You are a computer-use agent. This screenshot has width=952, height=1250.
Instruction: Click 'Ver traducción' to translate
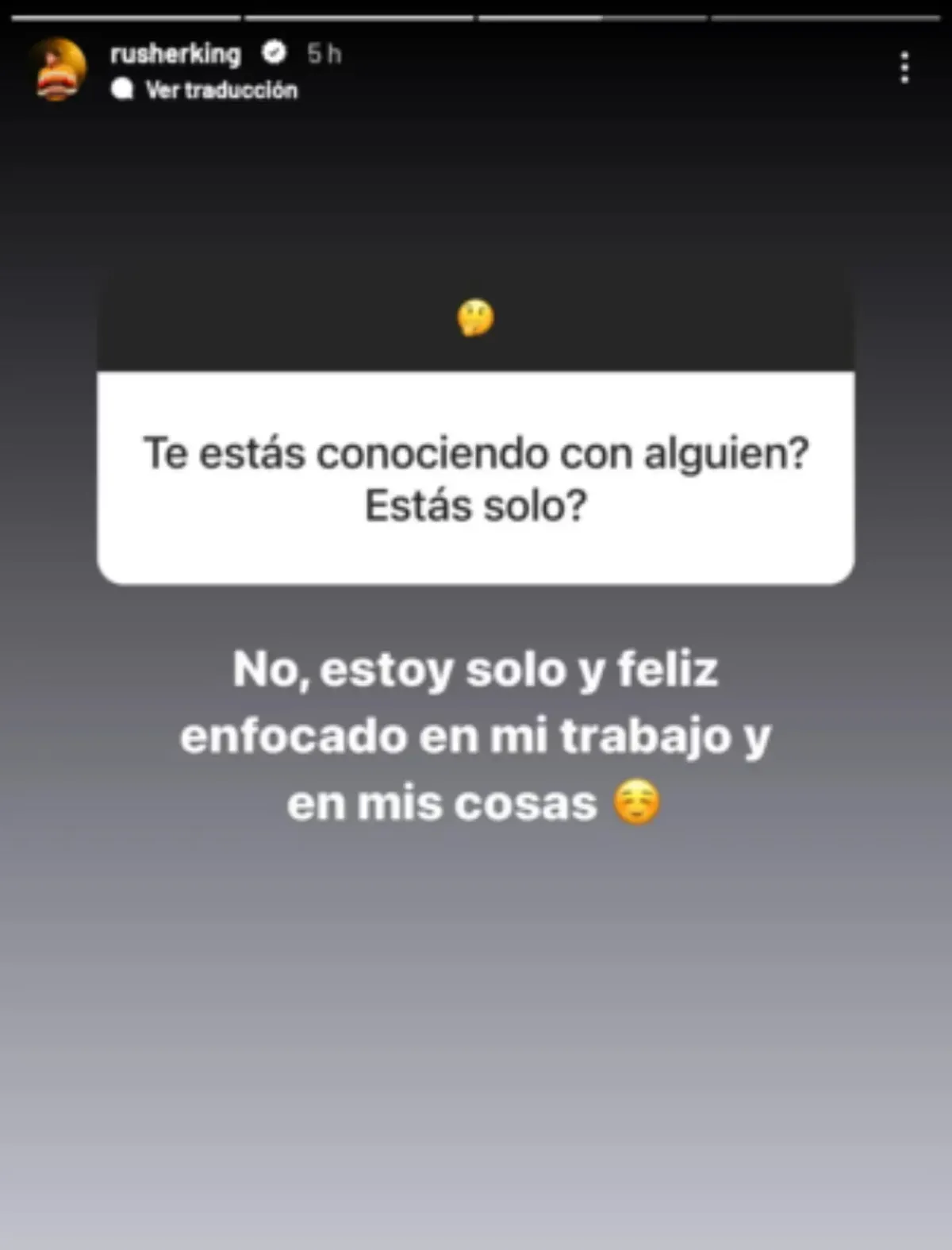coord(220,90)
